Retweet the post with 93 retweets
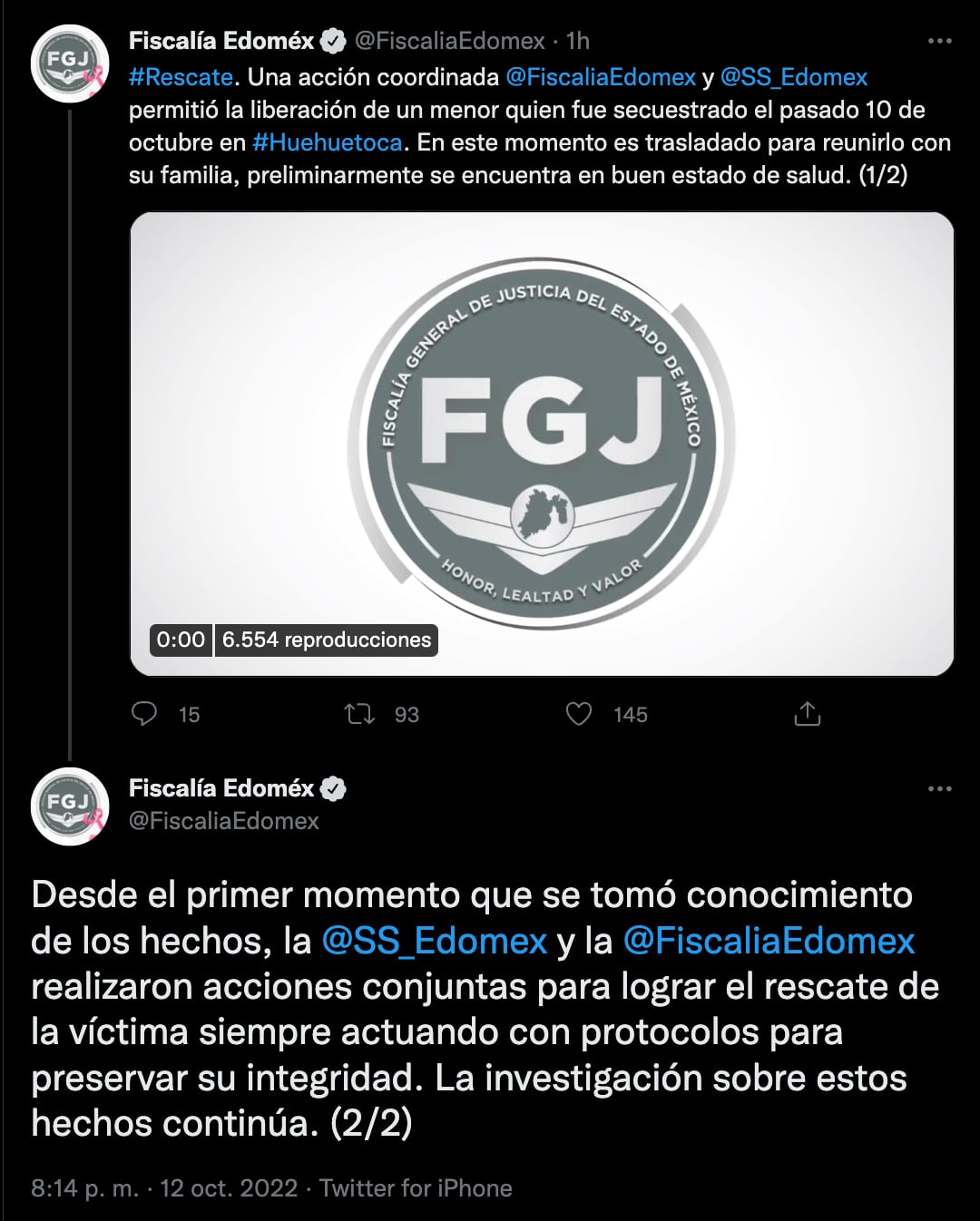The width and height of the screenshot is (980, 1221). click(360, 714)
